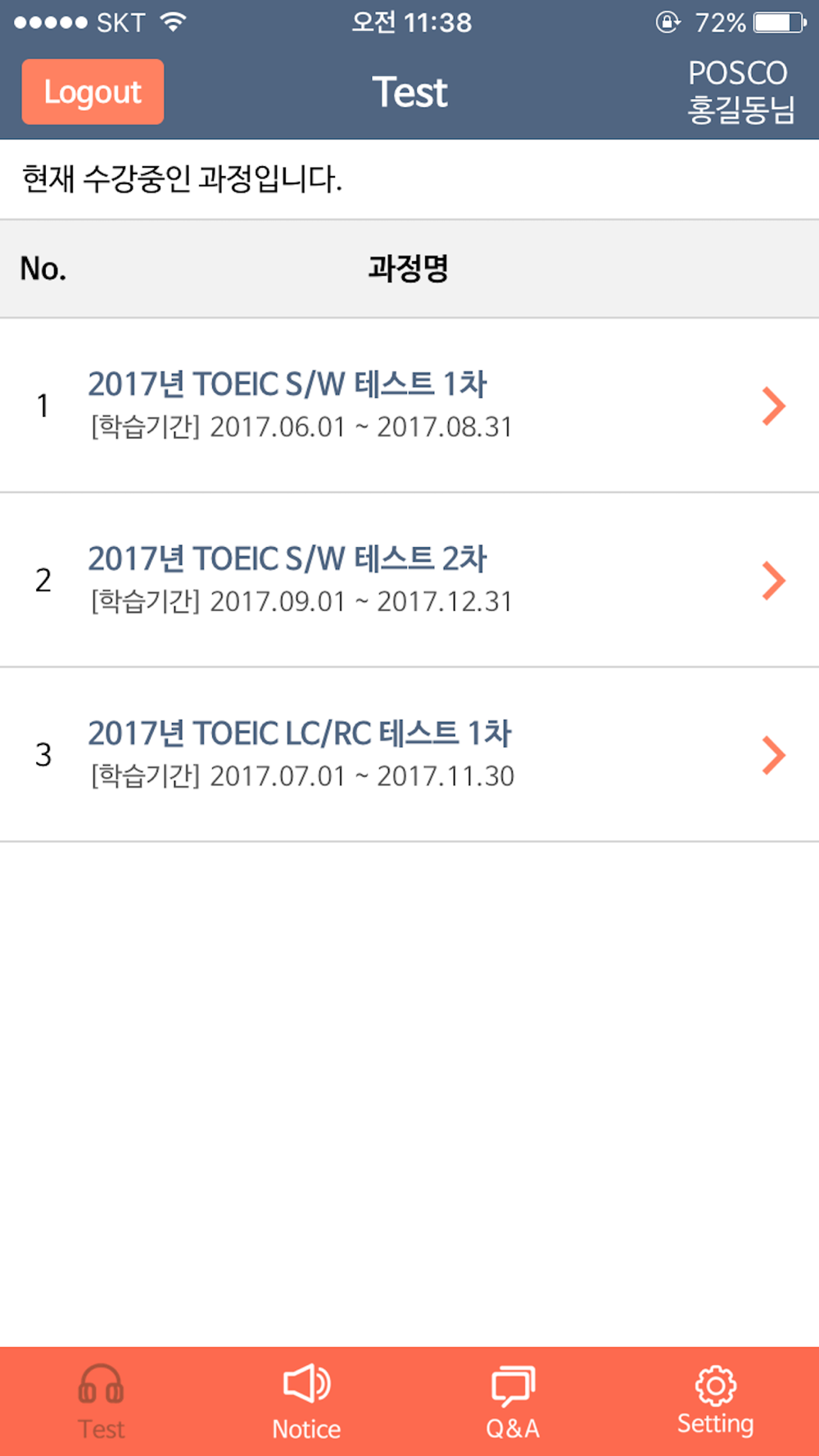
Task: Open 2017년 TOEIC S/W 테스트 1차 course
Action: coord(409,405)
